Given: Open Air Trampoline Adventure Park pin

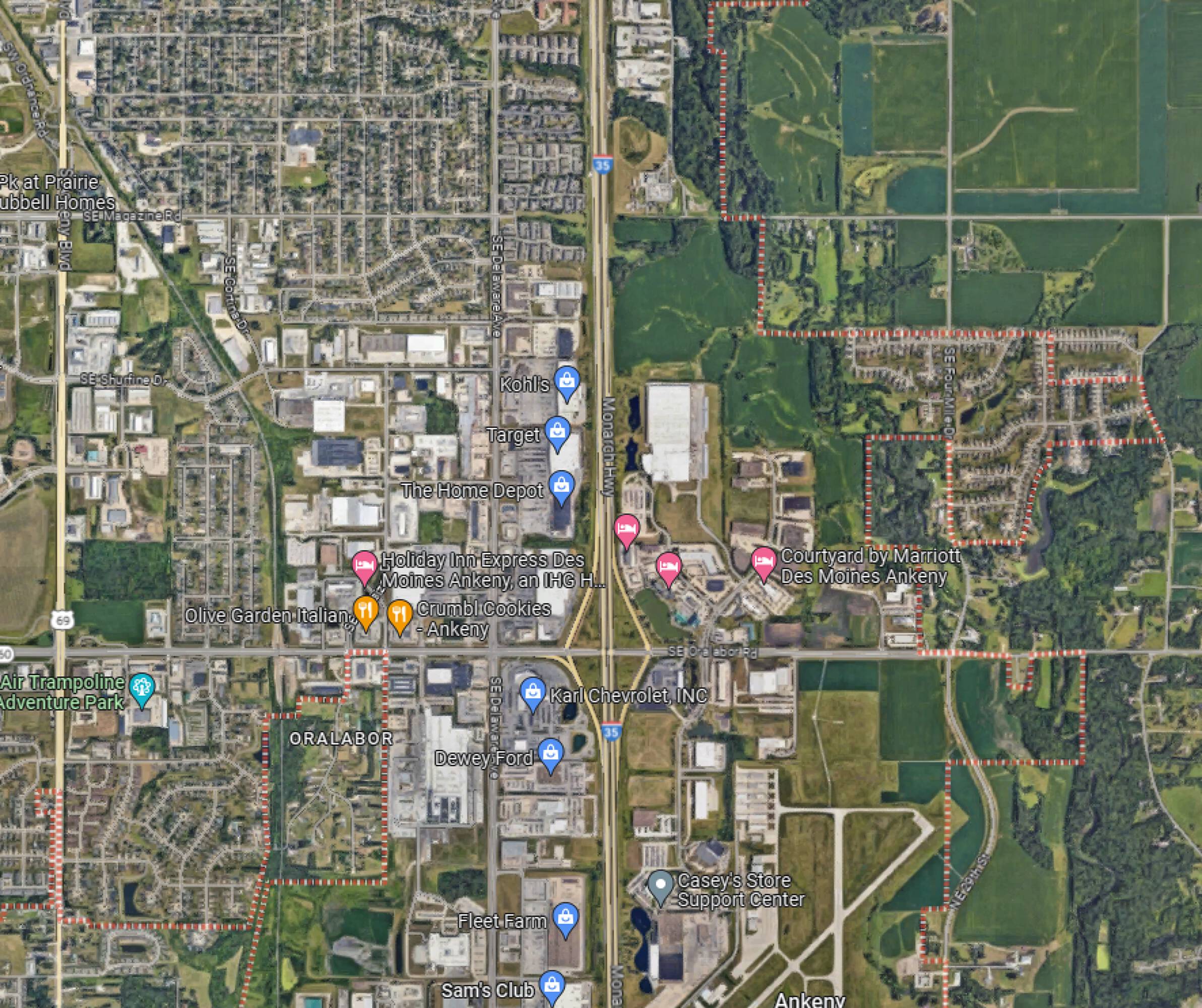Looking at the screenshot, I should [x=142, y=690].
